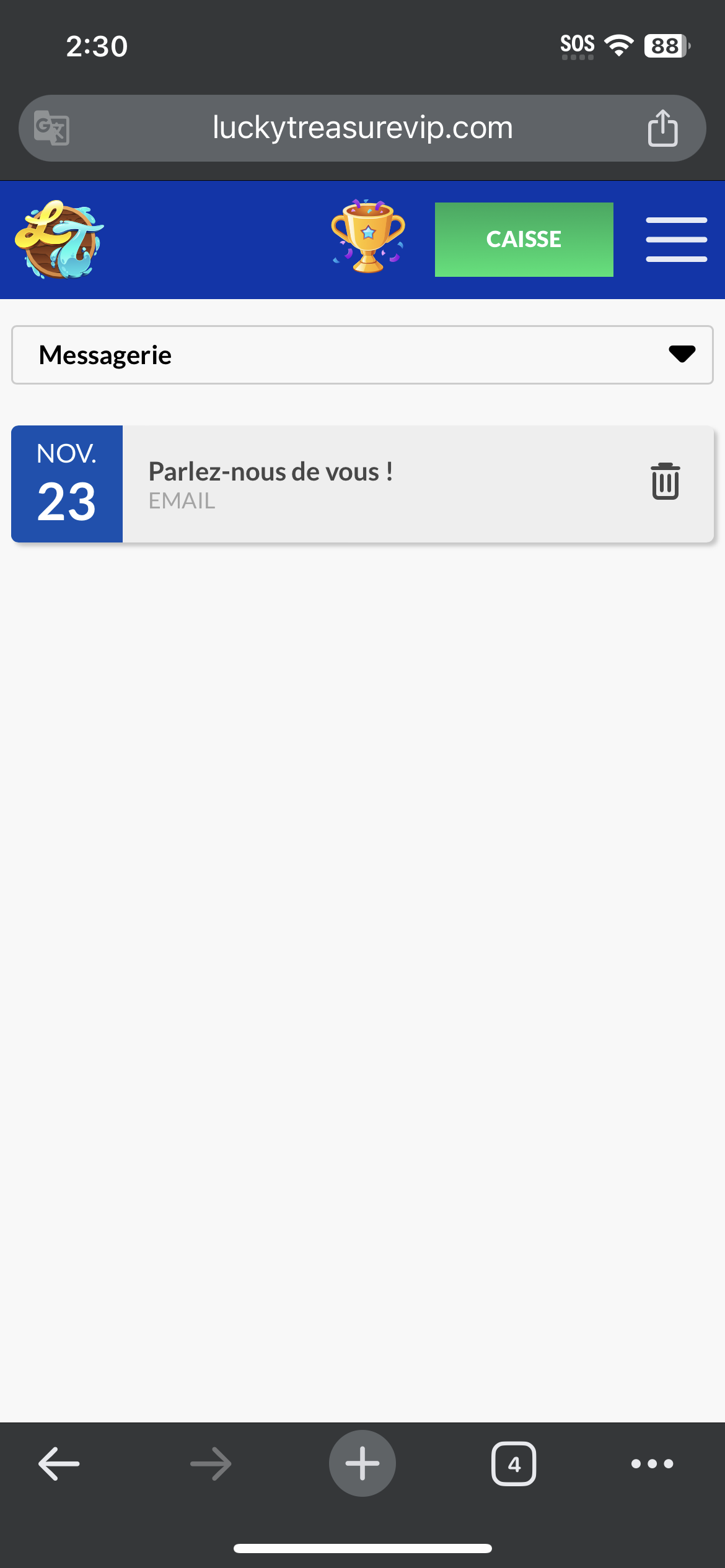Open the hamburger menu
Image resolution: width=725 pixels, height=1568 pixels.
(x=676, y=240)
